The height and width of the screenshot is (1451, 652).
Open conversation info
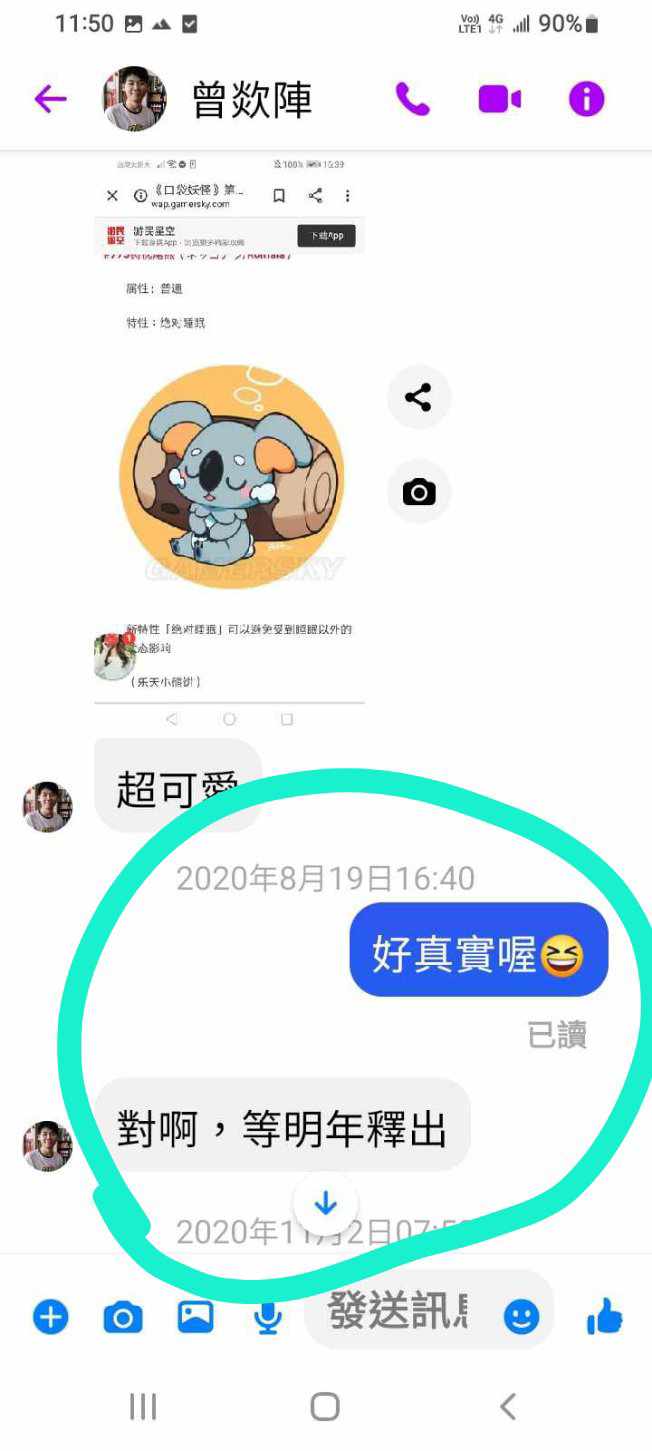(586, 98)
